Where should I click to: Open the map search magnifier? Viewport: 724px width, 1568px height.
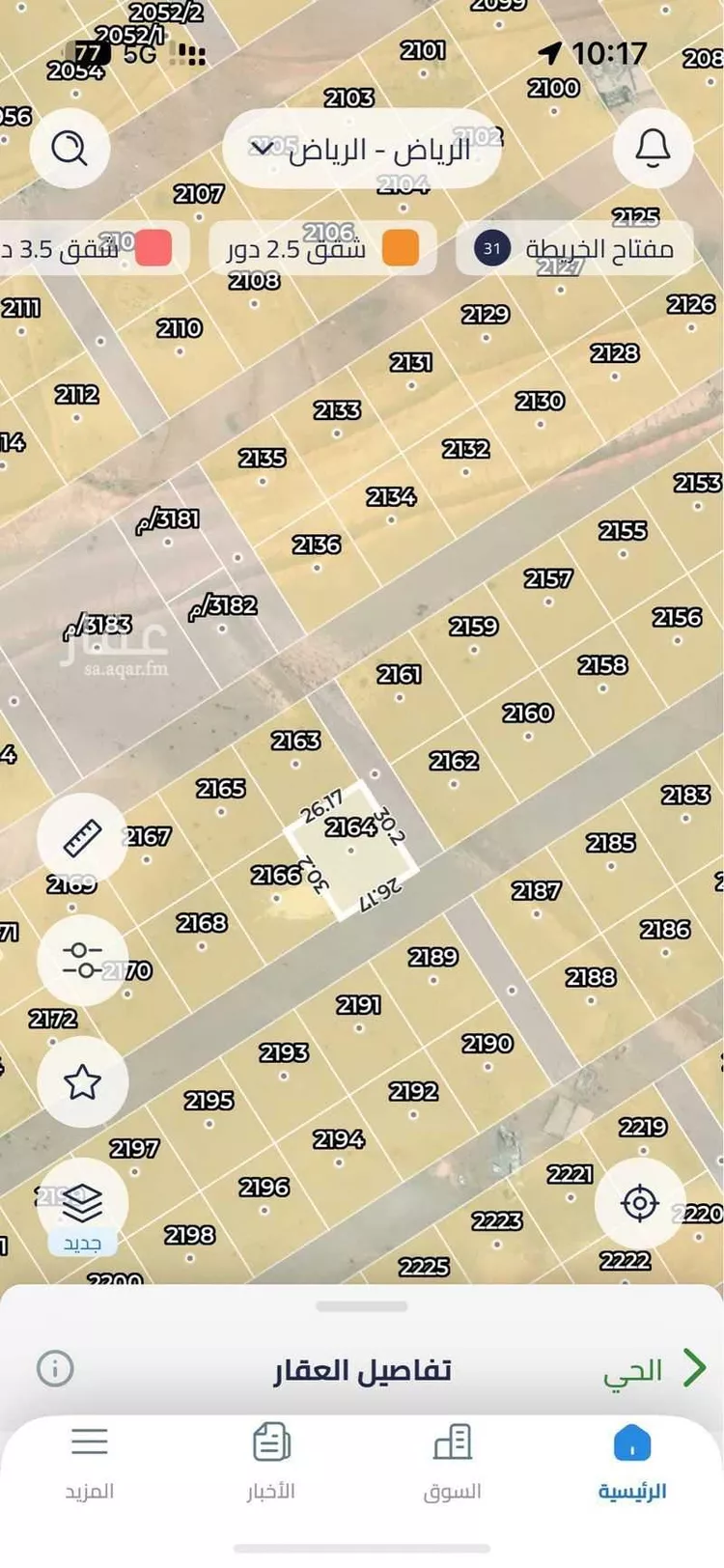(x=70, y=148)
